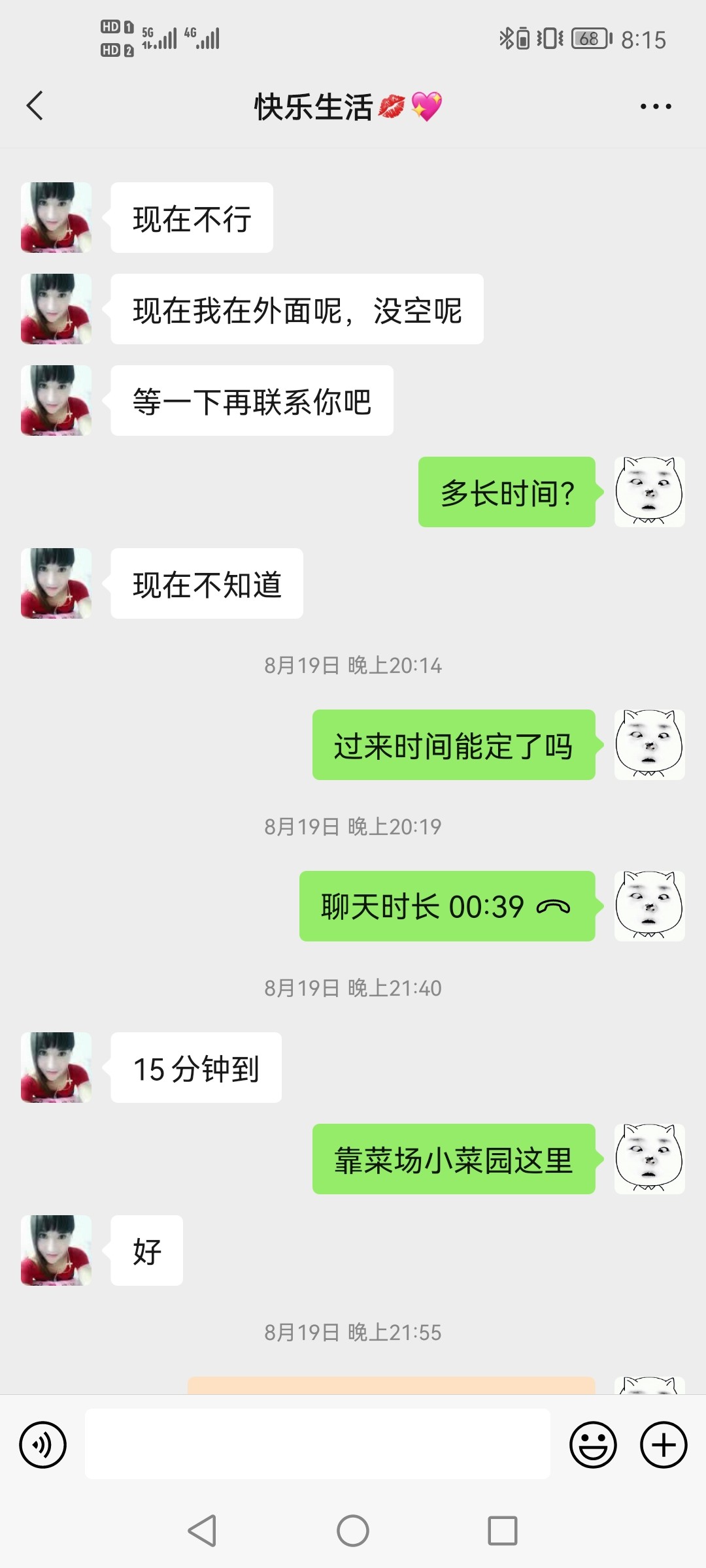Tap the plus icon for attachments

pos(662,1445)
